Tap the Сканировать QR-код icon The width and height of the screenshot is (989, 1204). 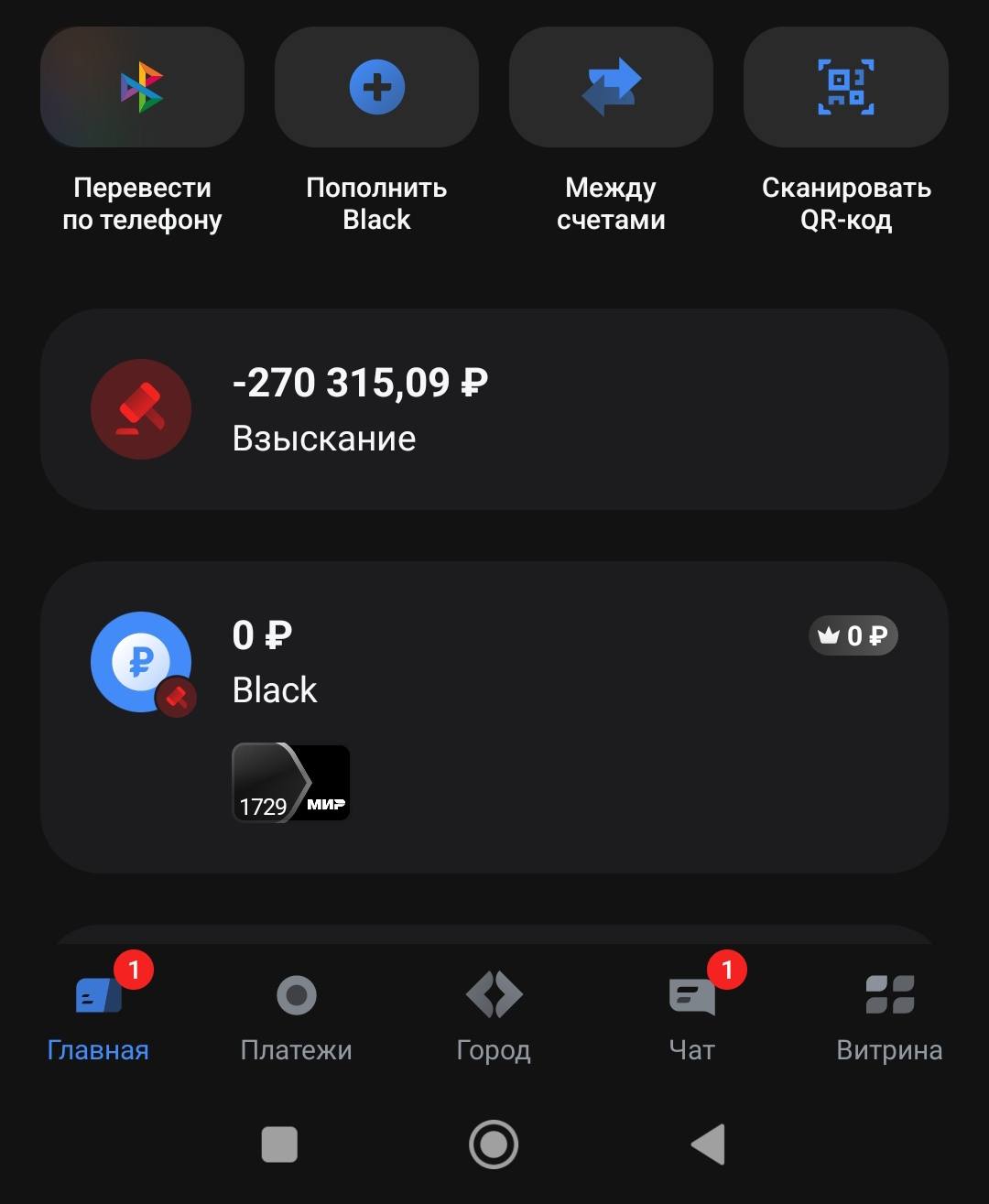pos(845,87)
